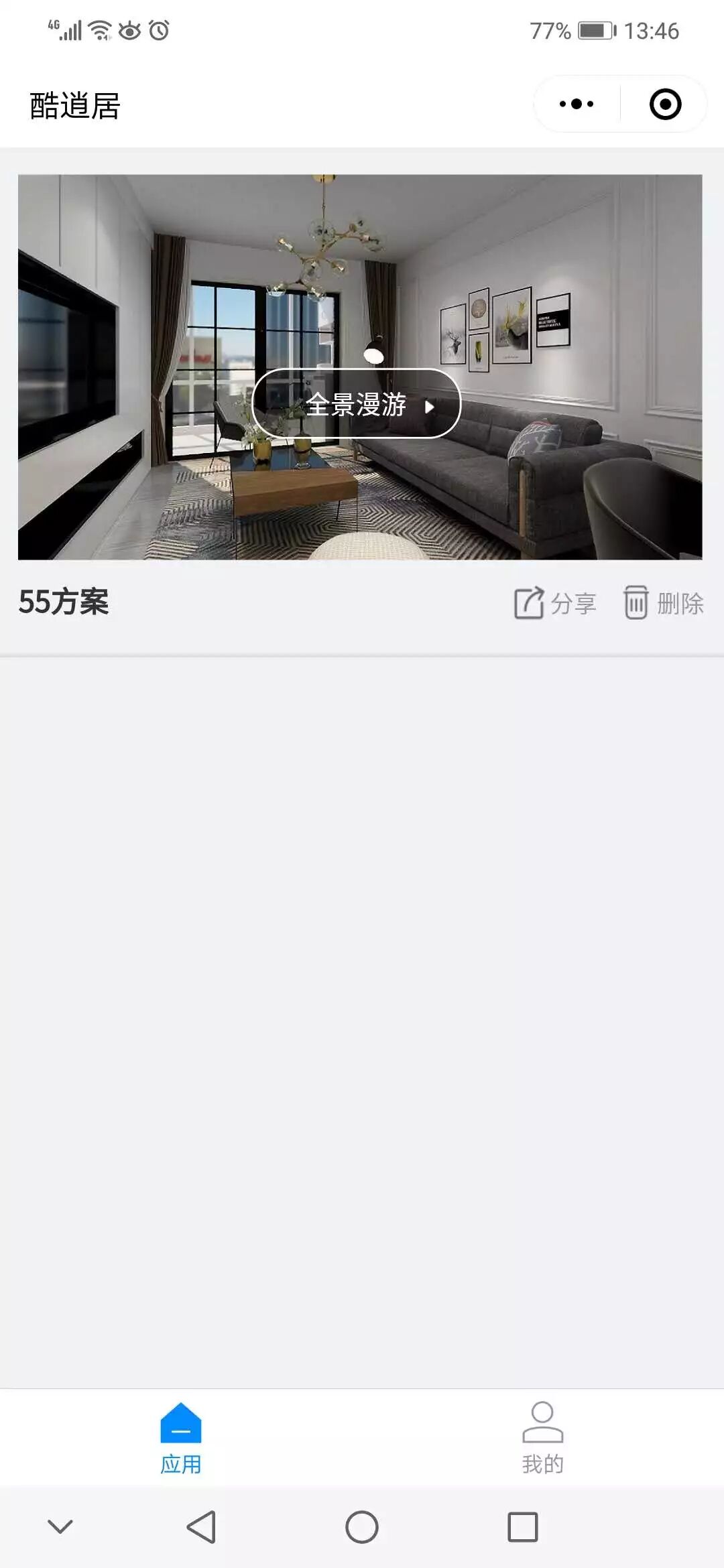Delete the 55方案 design
724x1568 pixels.
pyautogui.click(x=664, y=603)
